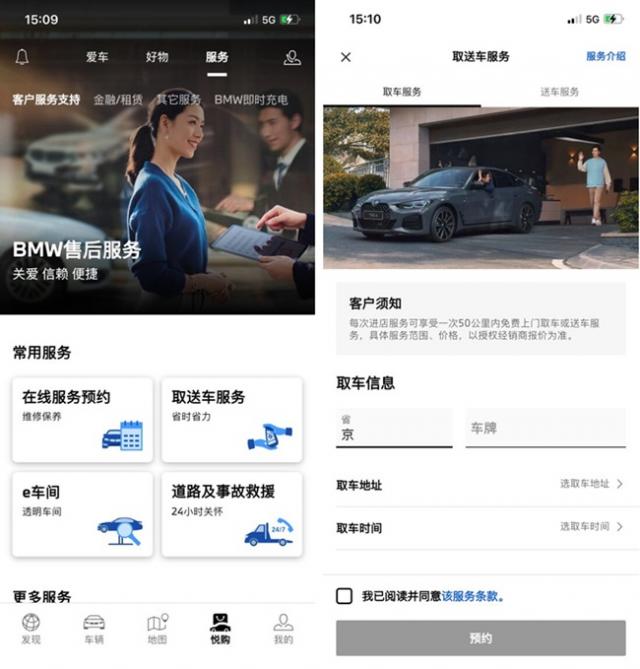Go to the 发现 bottom tab

(x=31, y=629)
